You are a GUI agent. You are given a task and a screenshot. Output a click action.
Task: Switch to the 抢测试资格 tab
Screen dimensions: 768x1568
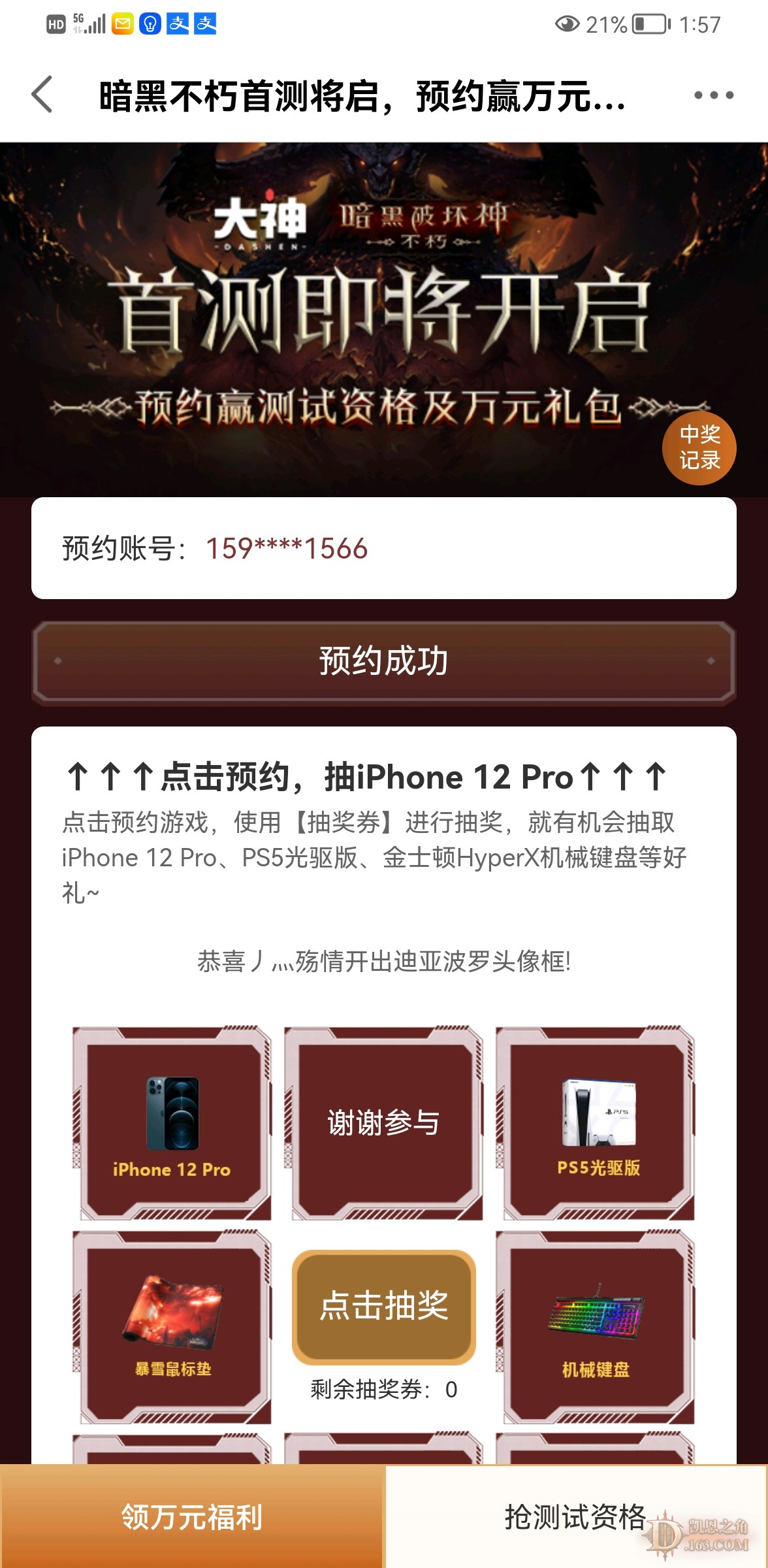pos(575,1516)
